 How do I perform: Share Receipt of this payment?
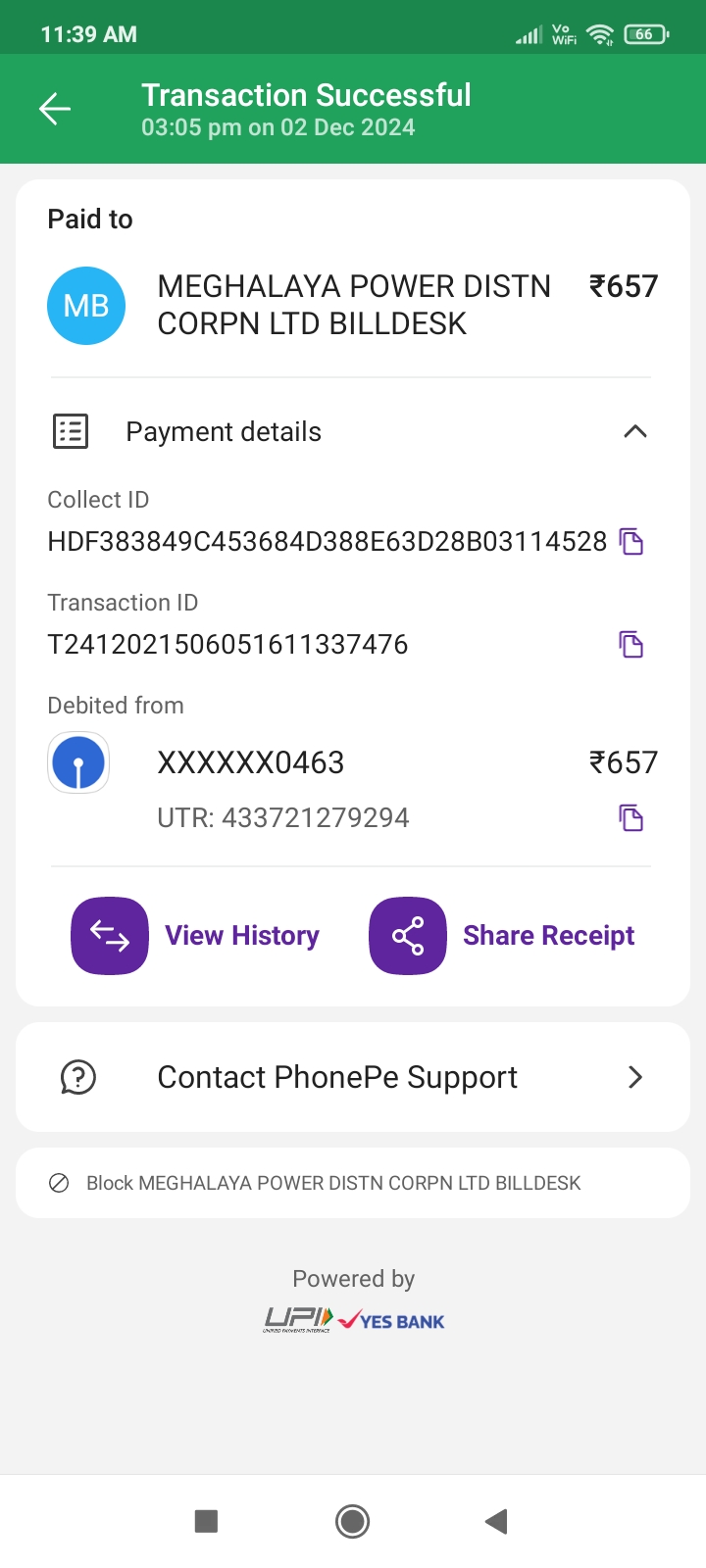502,936
